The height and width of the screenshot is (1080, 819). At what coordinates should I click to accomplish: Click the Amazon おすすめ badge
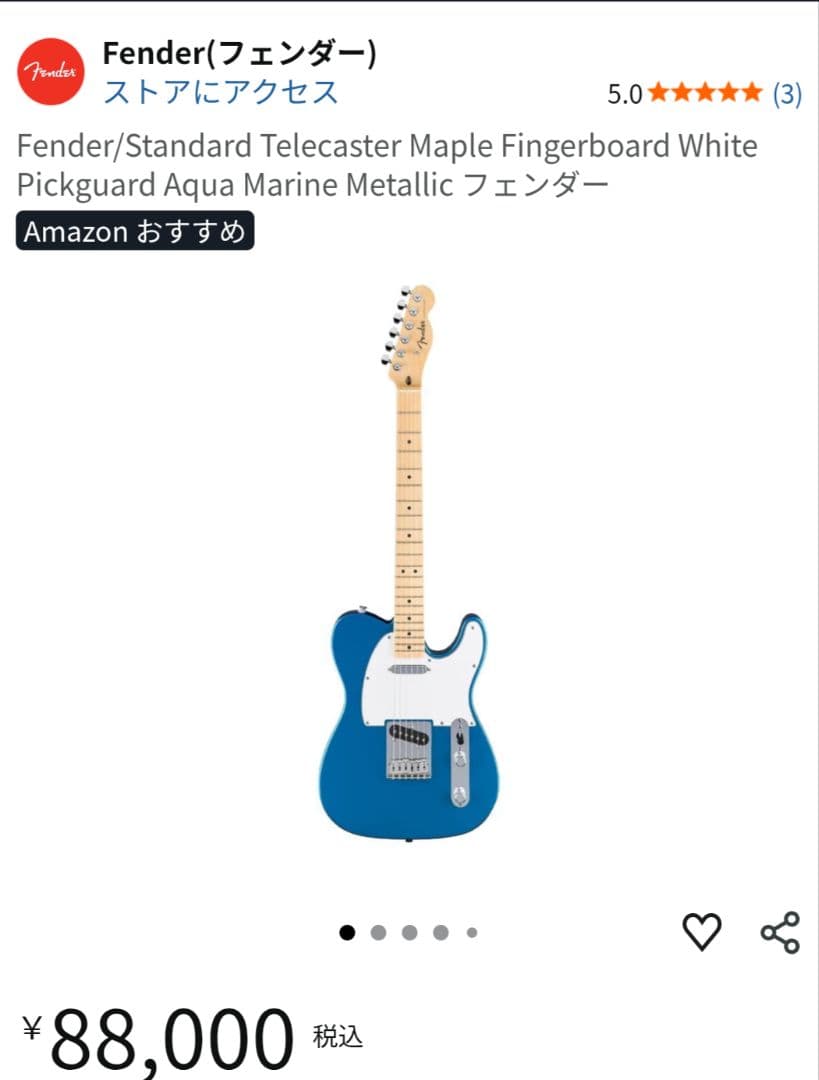(135, 233)
